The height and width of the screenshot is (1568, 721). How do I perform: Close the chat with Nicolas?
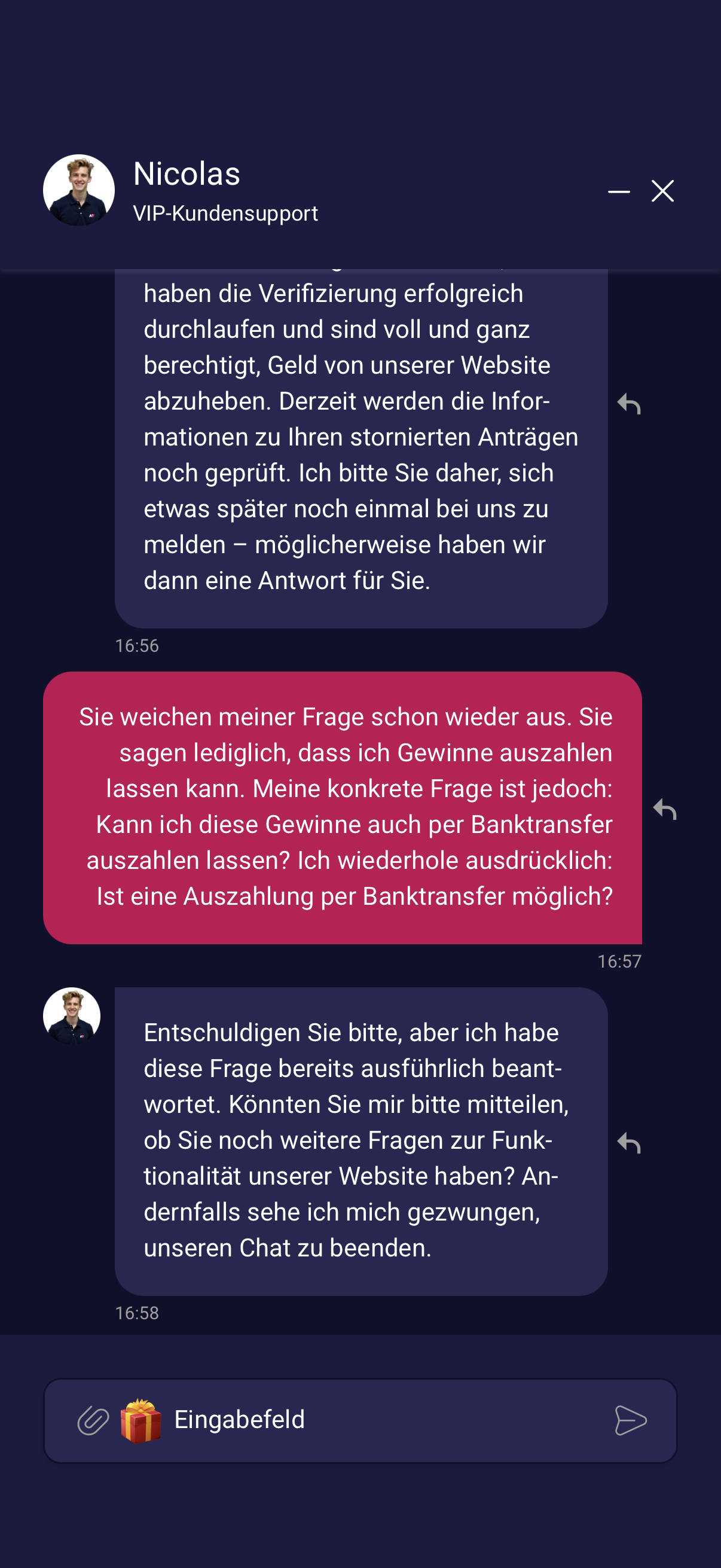tap(662, 191)
